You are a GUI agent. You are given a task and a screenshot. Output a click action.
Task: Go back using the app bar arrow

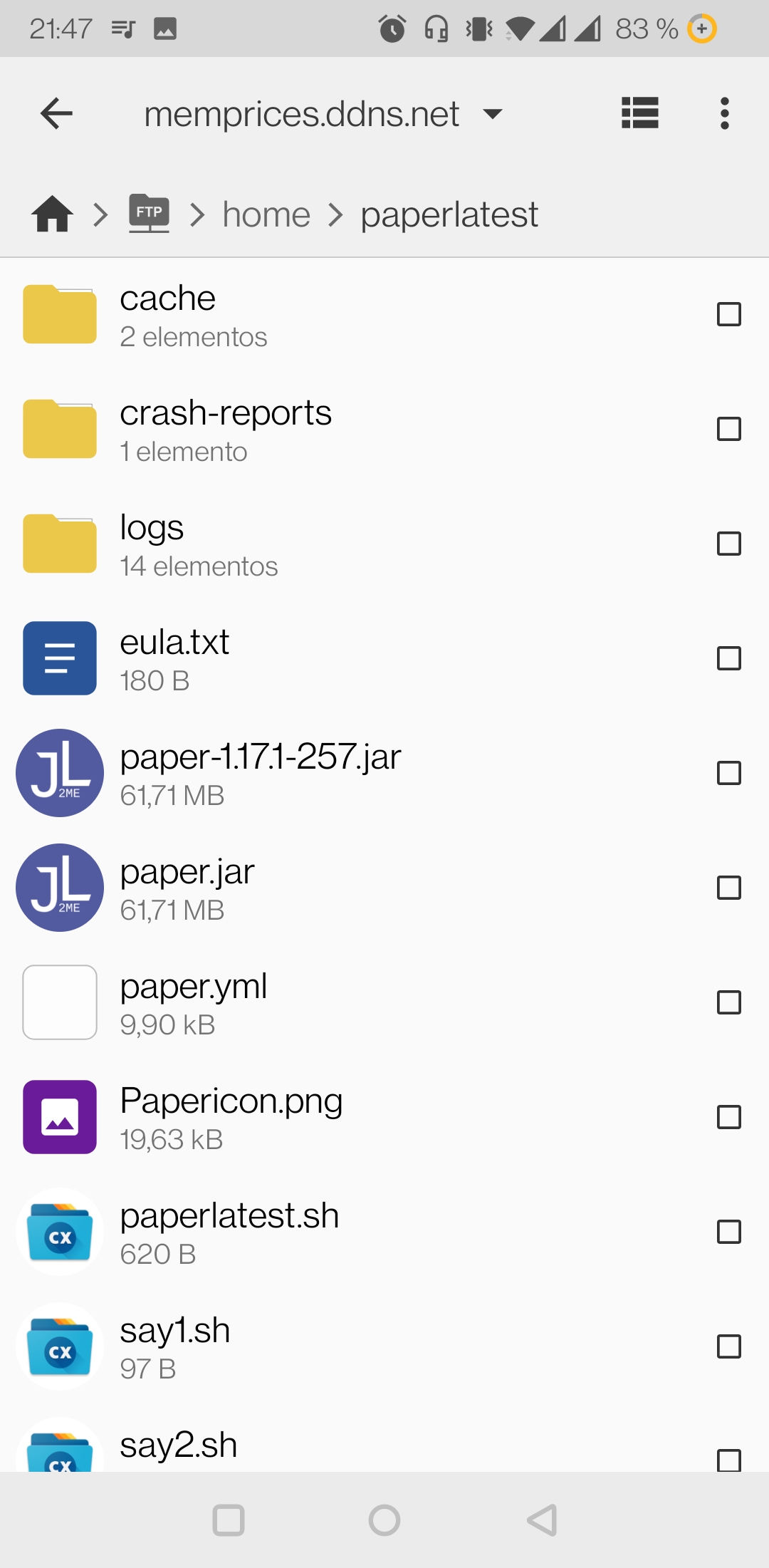pyautogui.click(x=57, y=113)
